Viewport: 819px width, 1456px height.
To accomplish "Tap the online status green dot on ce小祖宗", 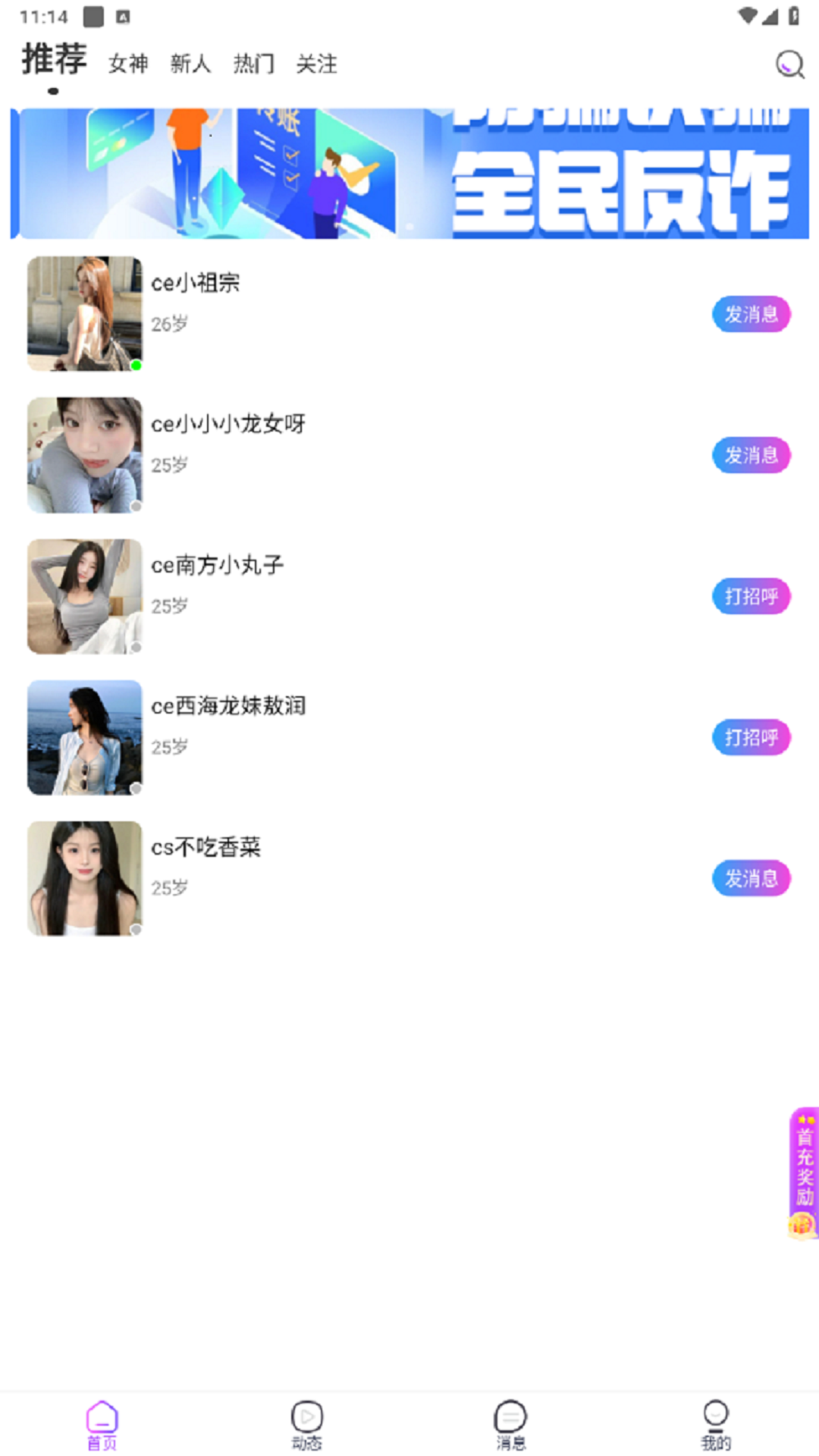I will 133,366.
